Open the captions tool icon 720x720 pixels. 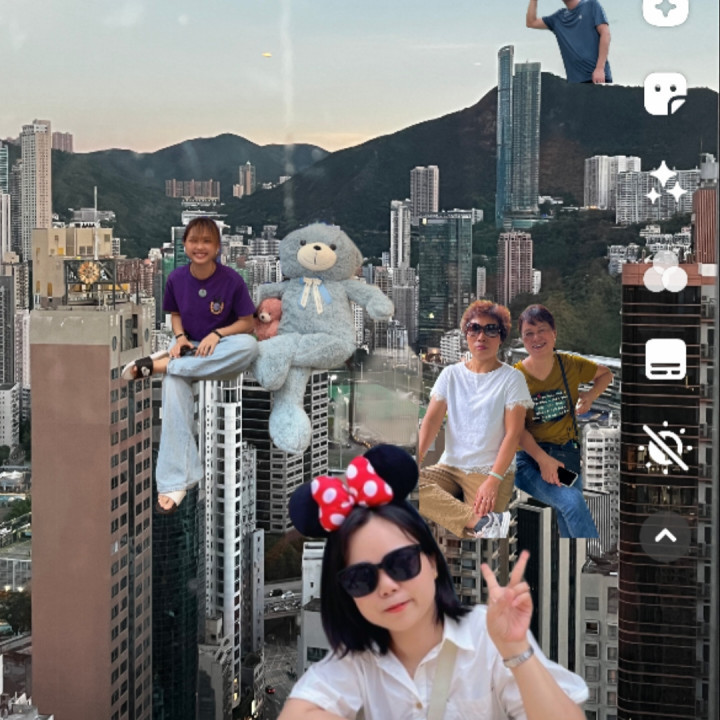click(x=665, y=359)
